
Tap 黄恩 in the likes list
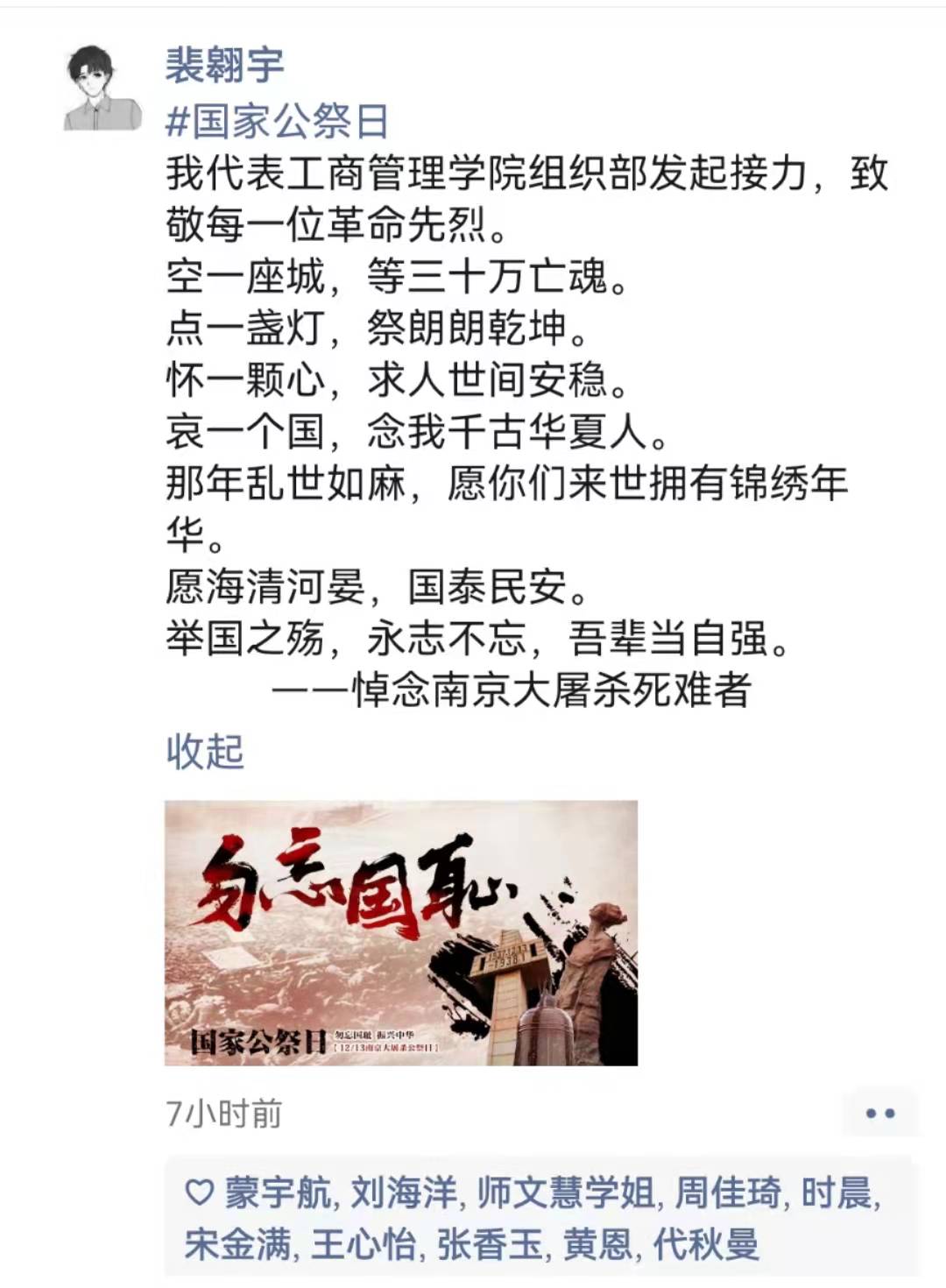click(x=596, y=1244)
